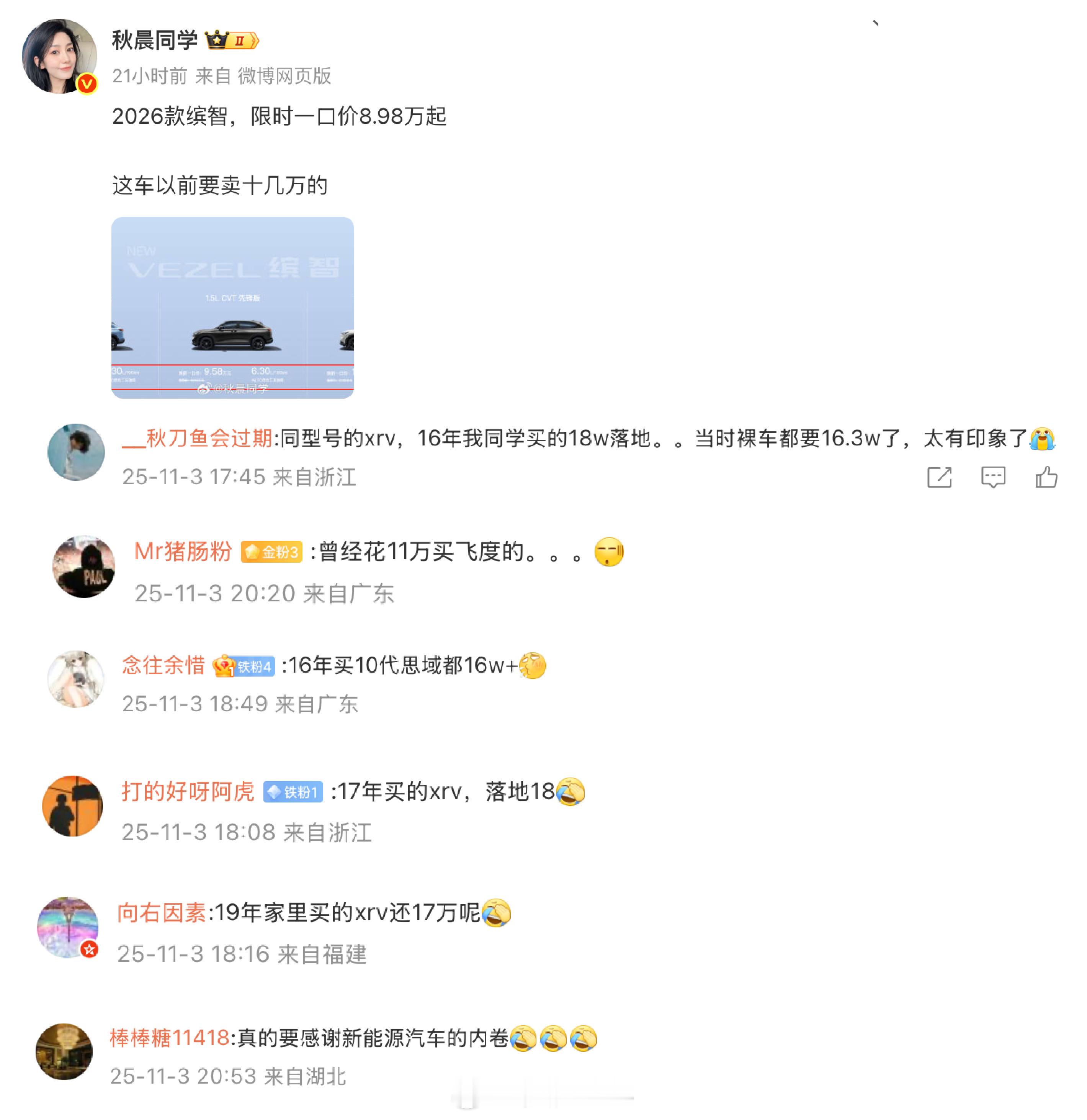
Task: Click the crying-laughing emoji in 打的好呀阿虎's comment
Action: click(x=571, y=791)
